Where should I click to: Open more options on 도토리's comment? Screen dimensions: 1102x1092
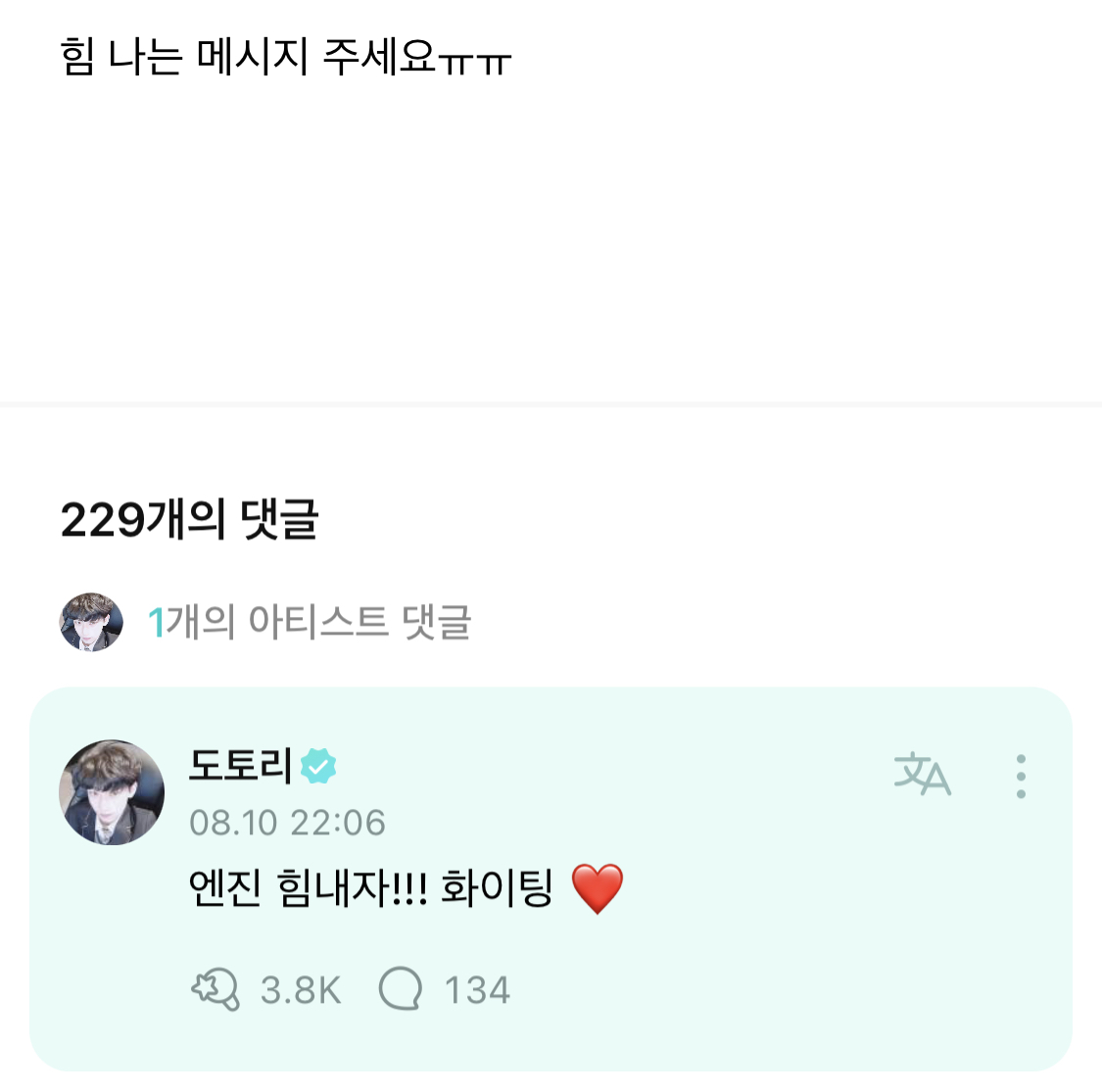click(x=1021, y=776)
